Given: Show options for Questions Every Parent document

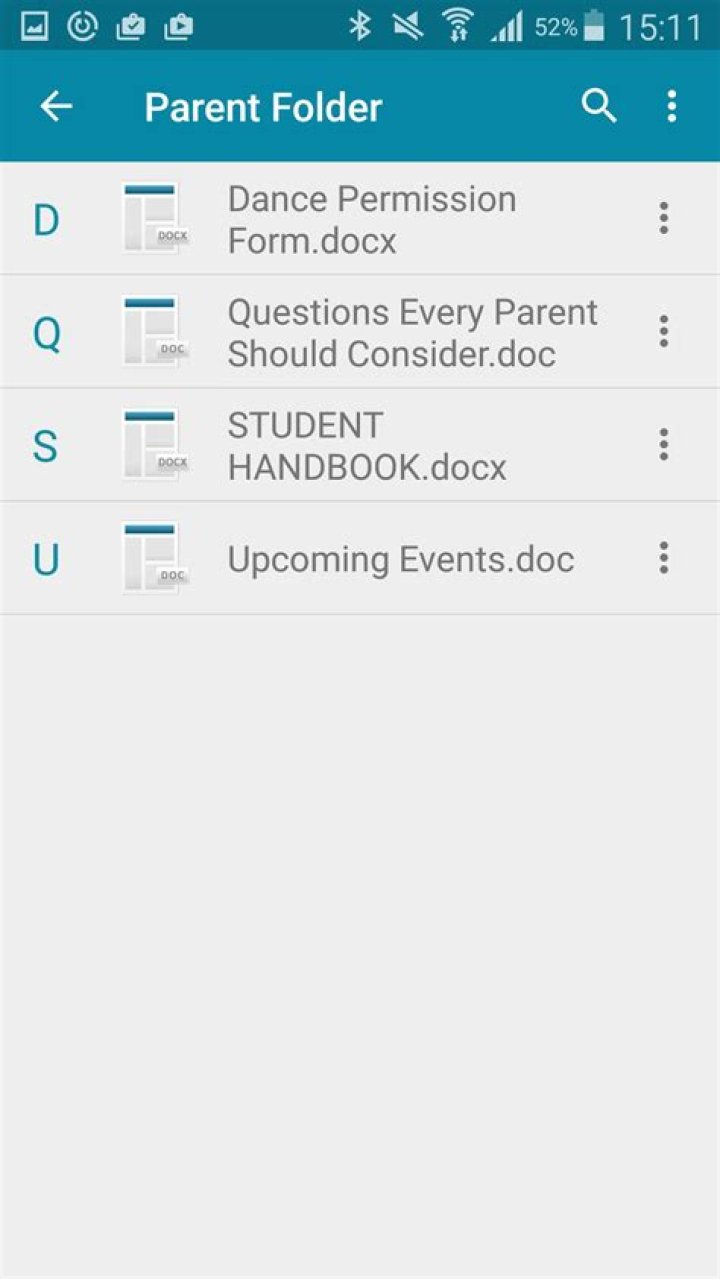Looking at the screenshot, I should tap(663, 331).
